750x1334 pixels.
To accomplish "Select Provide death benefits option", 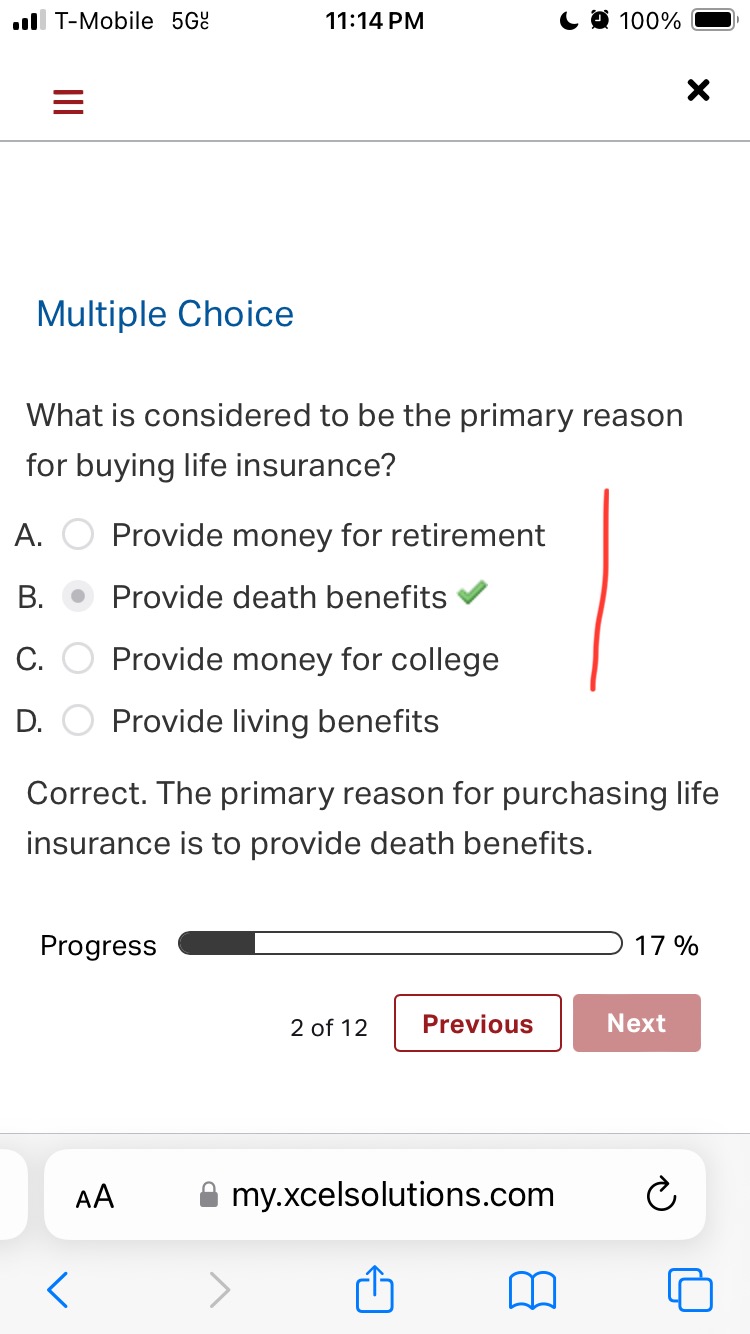I will coord(78,597).
